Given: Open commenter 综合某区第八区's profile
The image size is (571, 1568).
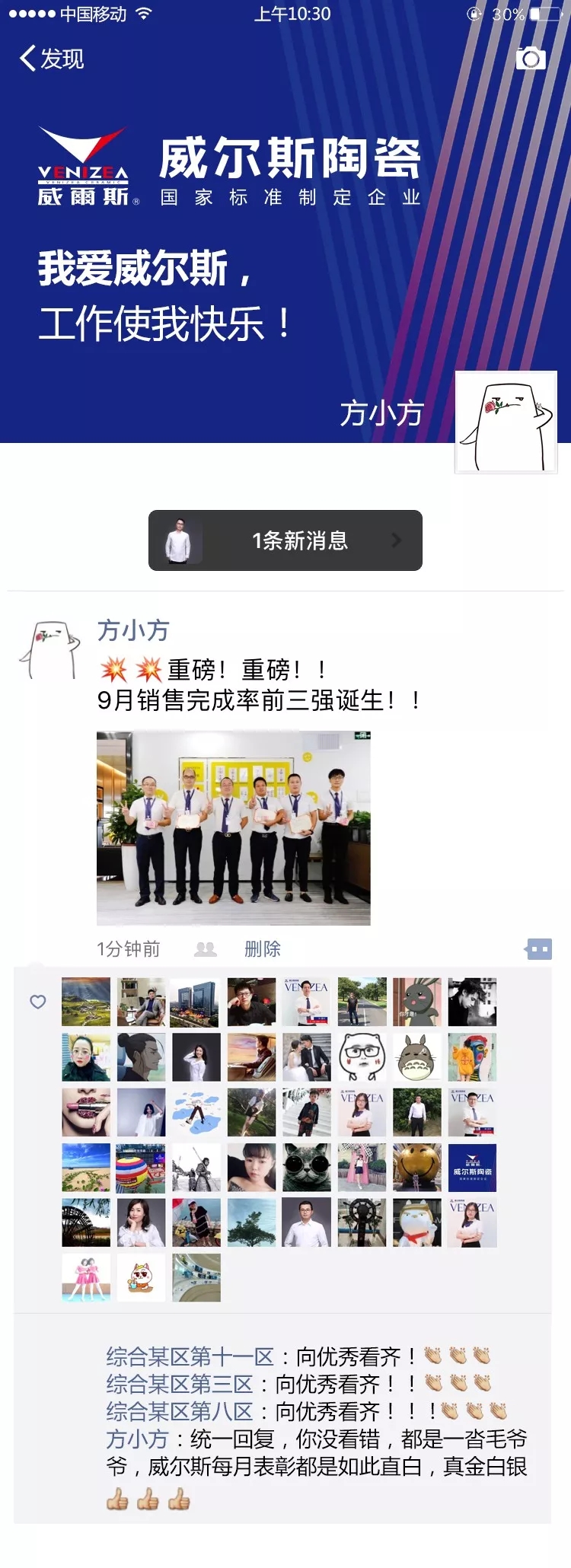Looking at the screenshot, I should [x=180, y=1412].
